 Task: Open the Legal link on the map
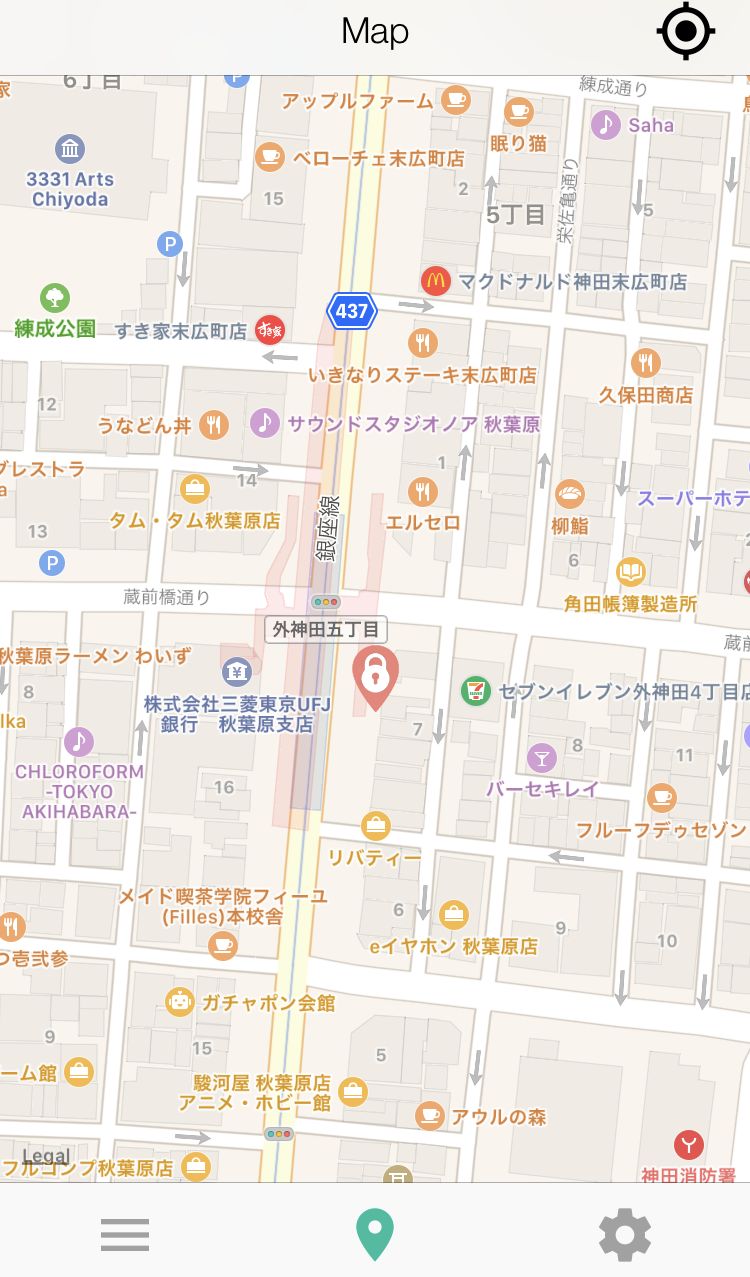(x=46, y=1157)
